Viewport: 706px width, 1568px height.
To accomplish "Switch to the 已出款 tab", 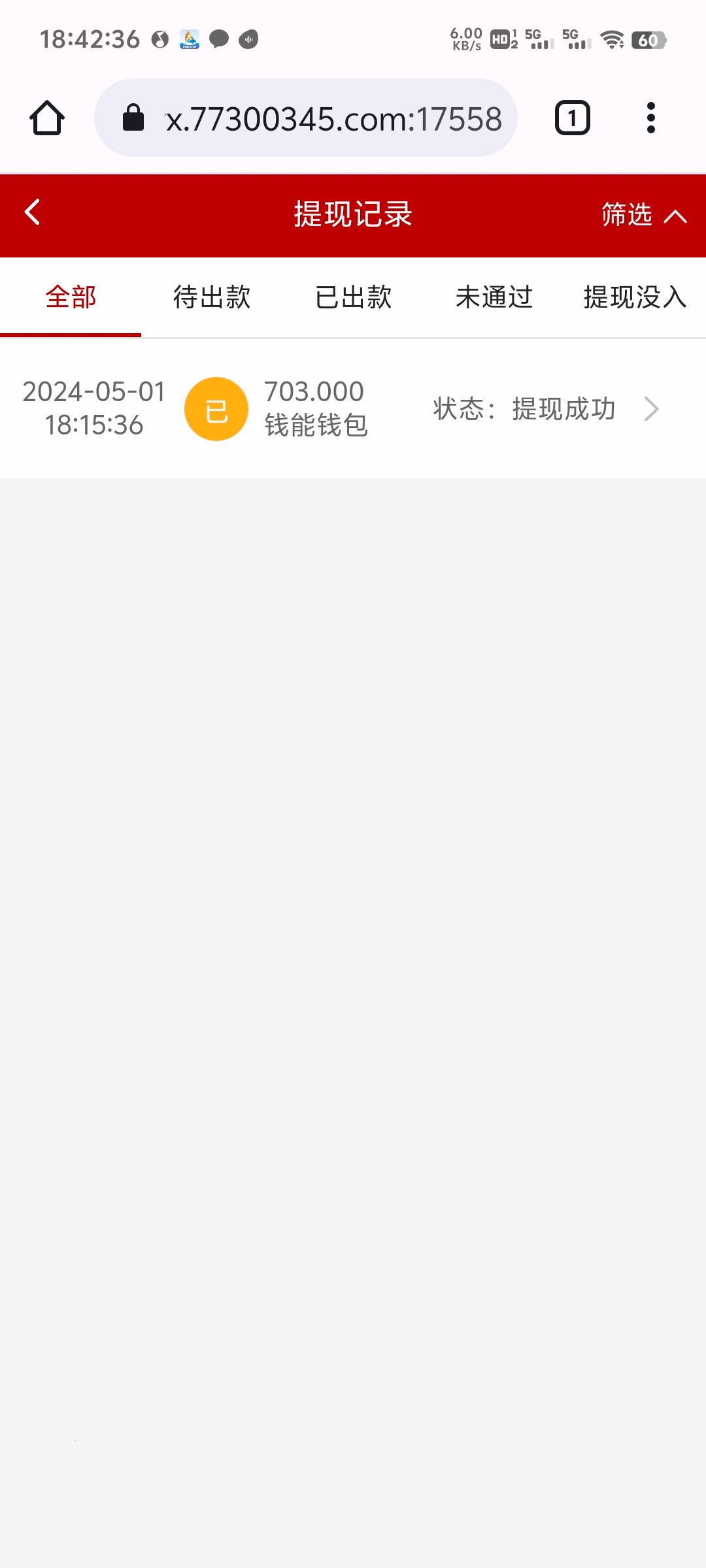I will click(353, 297).
